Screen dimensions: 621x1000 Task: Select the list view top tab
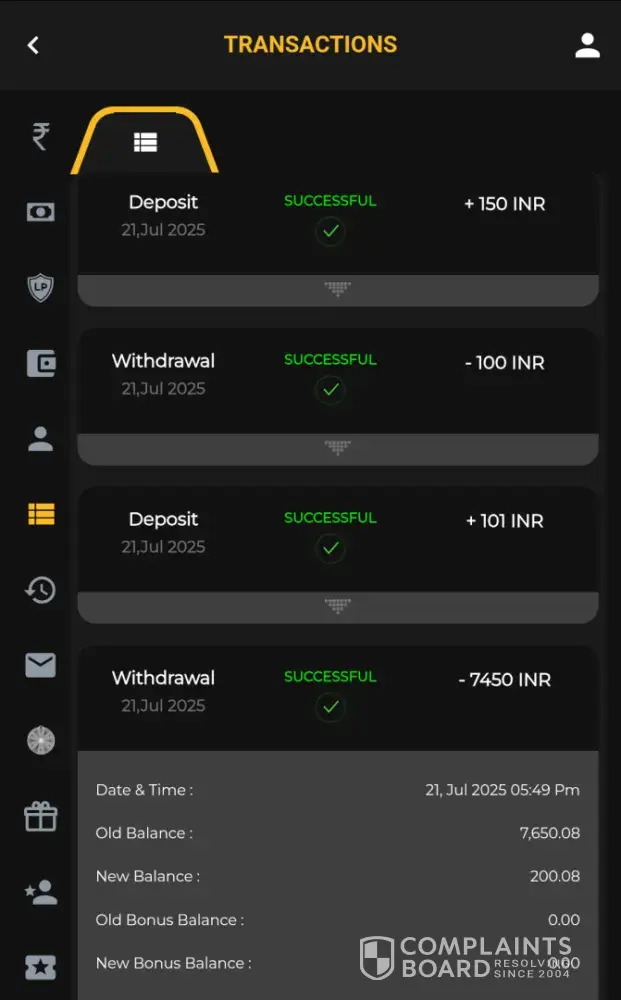[145, 142]
